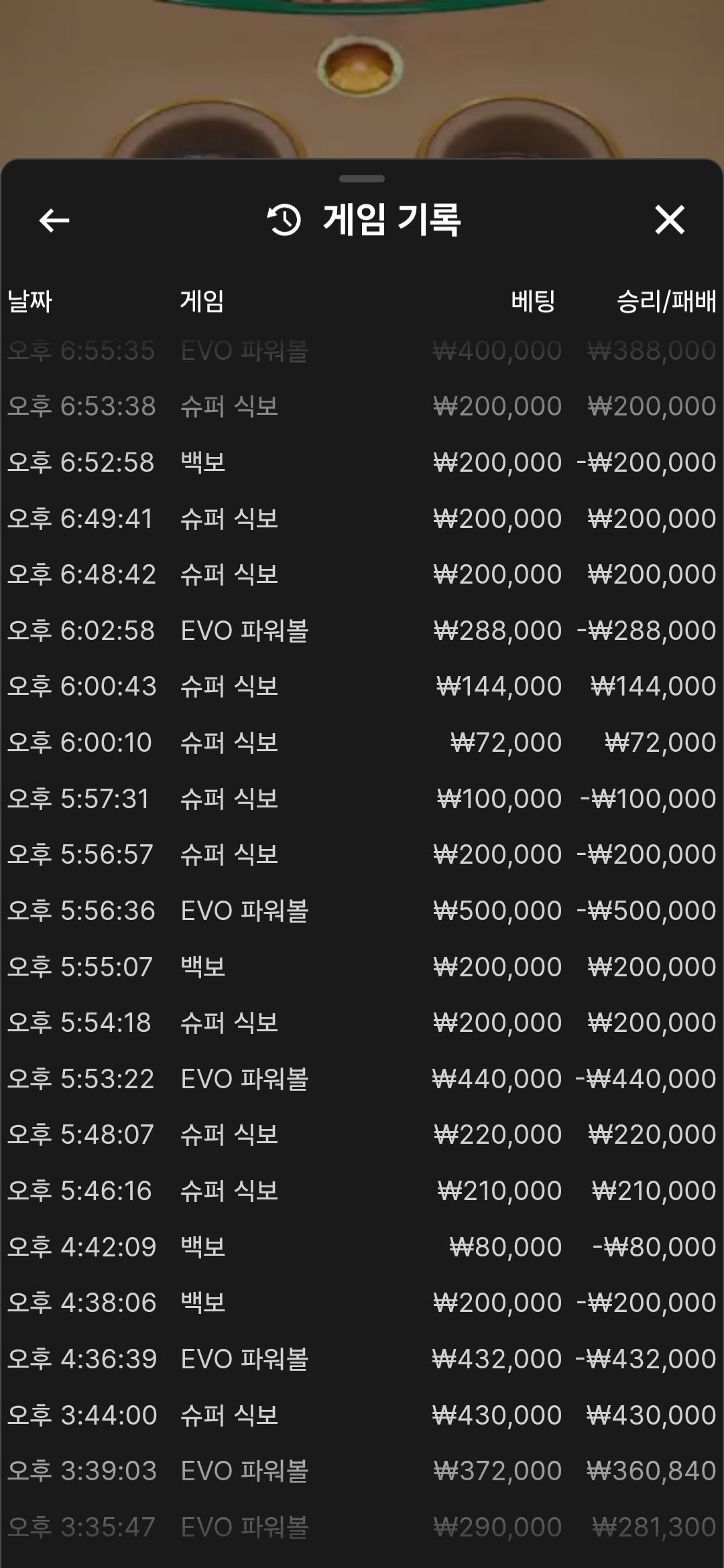724x1568 pixels.
Task: View the 5:55:07 백보 record details
Action: pos(362,967)
